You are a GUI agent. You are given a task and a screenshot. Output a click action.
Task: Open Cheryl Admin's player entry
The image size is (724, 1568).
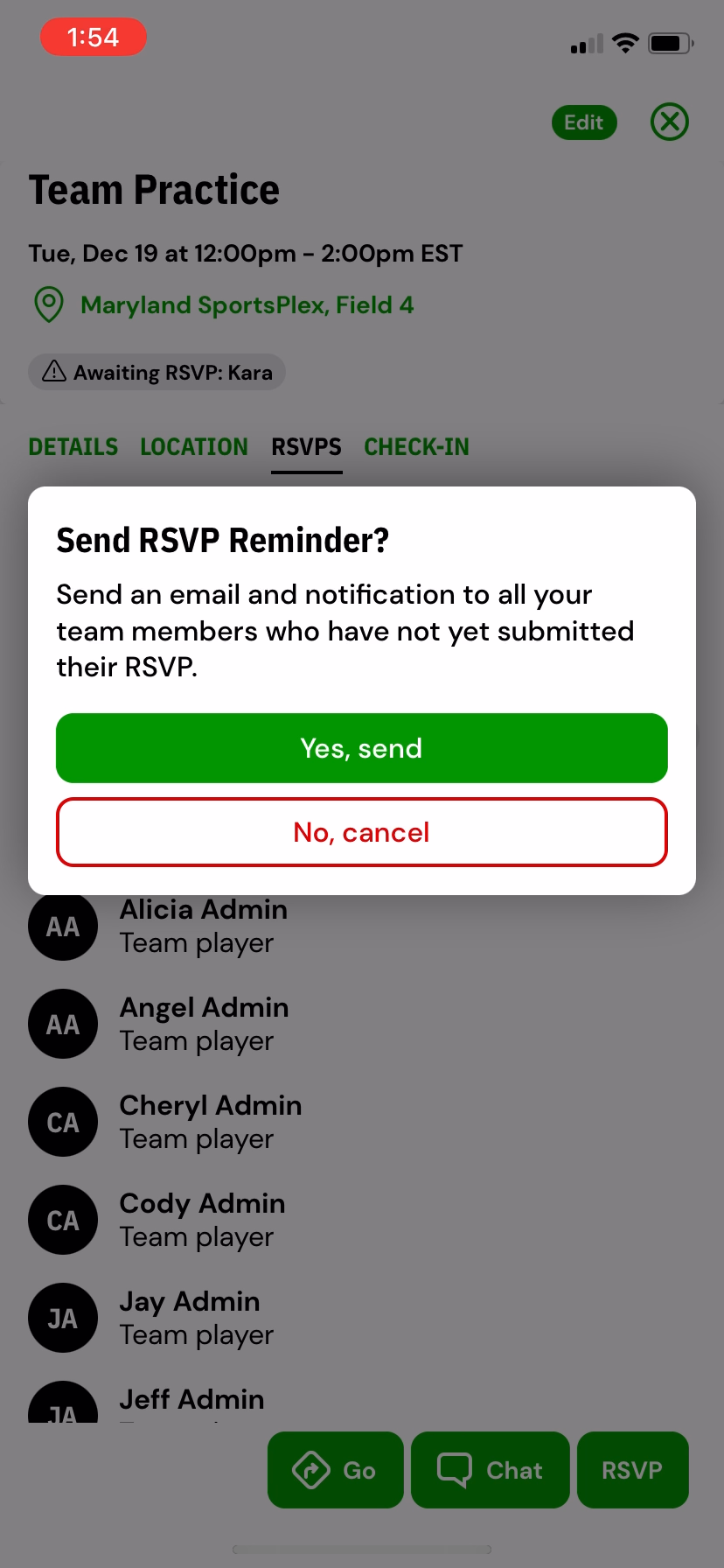[362, 1122]
